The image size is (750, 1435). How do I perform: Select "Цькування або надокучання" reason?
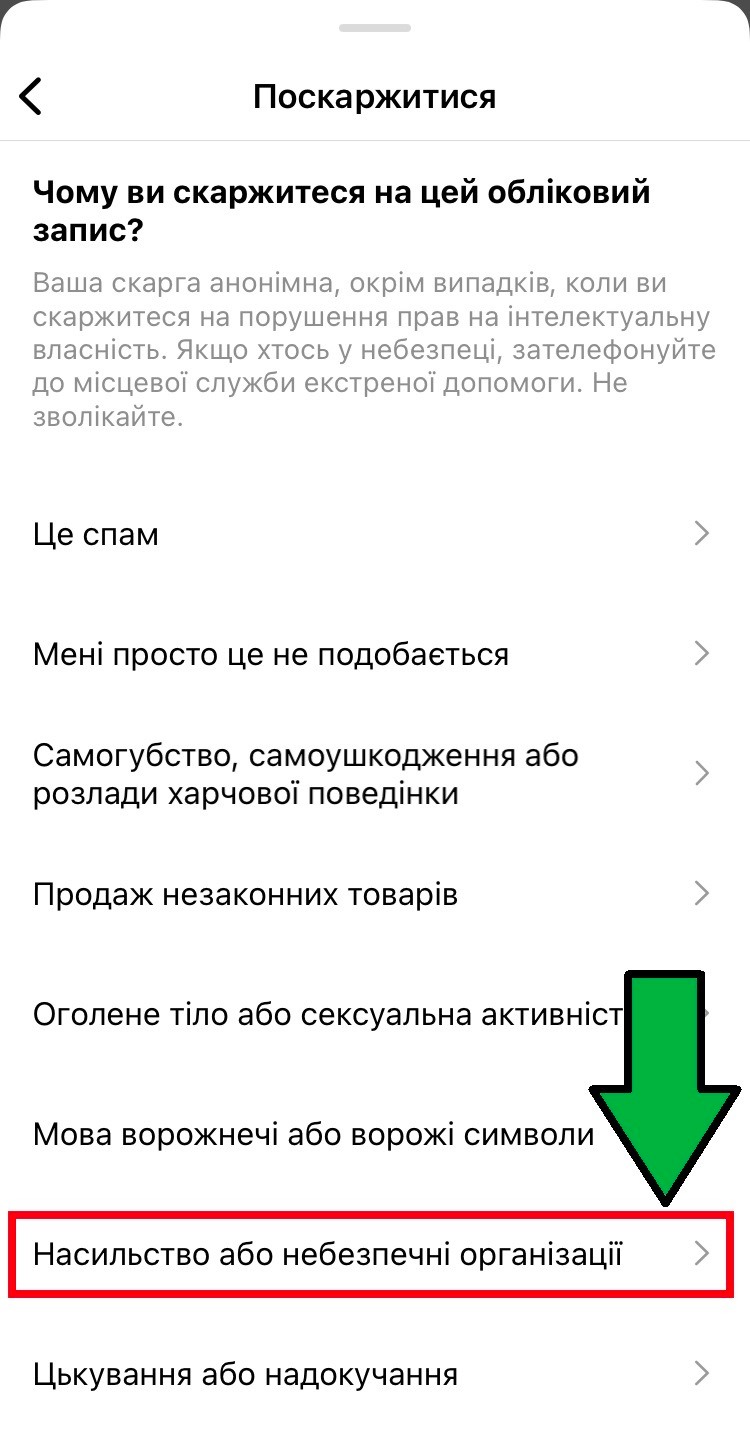point(375,1374)
